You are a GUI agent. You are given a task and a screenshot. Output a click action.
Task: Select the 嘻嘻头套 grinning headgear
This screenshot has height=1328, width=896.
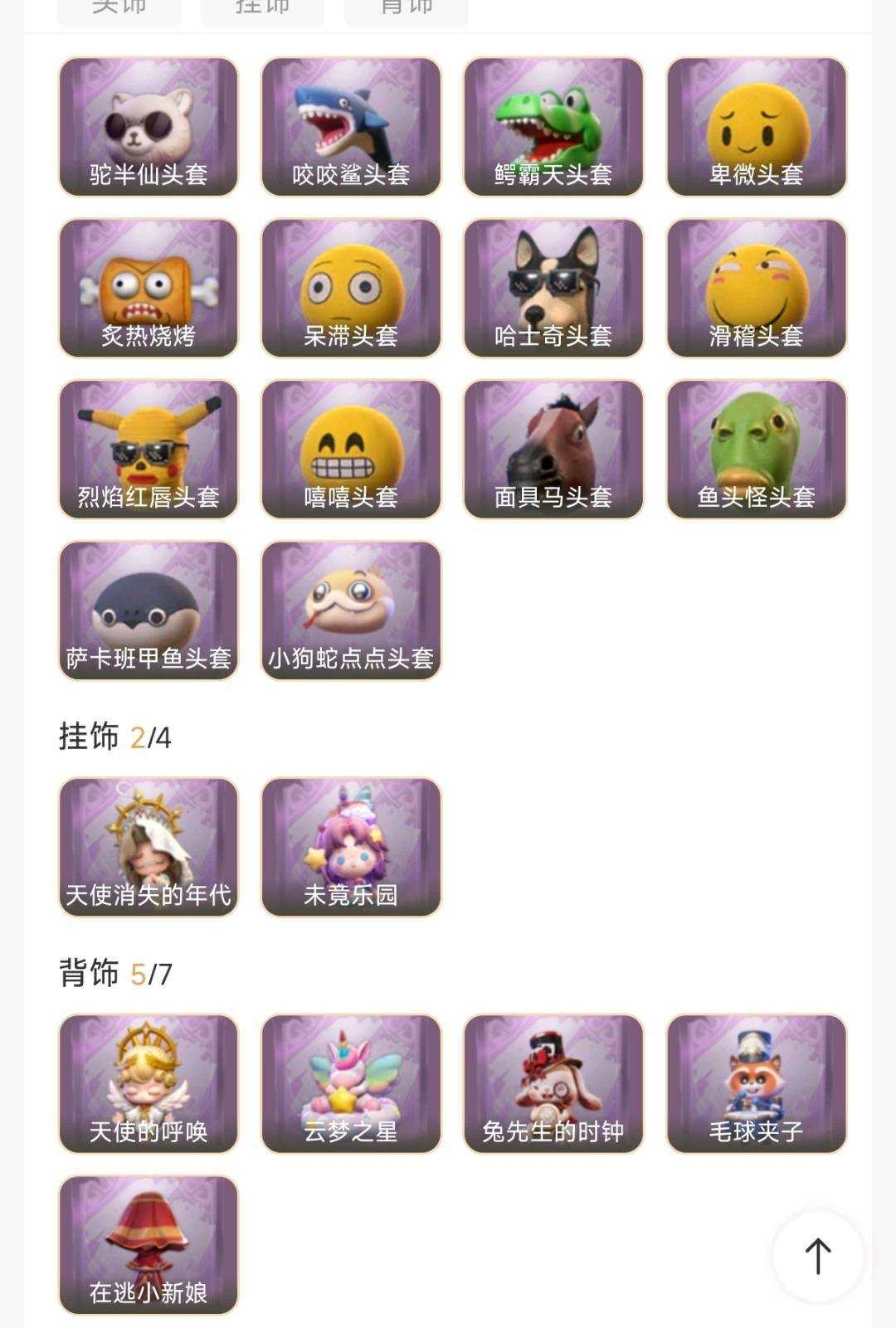pyautogui.click(x=351, y=449)
